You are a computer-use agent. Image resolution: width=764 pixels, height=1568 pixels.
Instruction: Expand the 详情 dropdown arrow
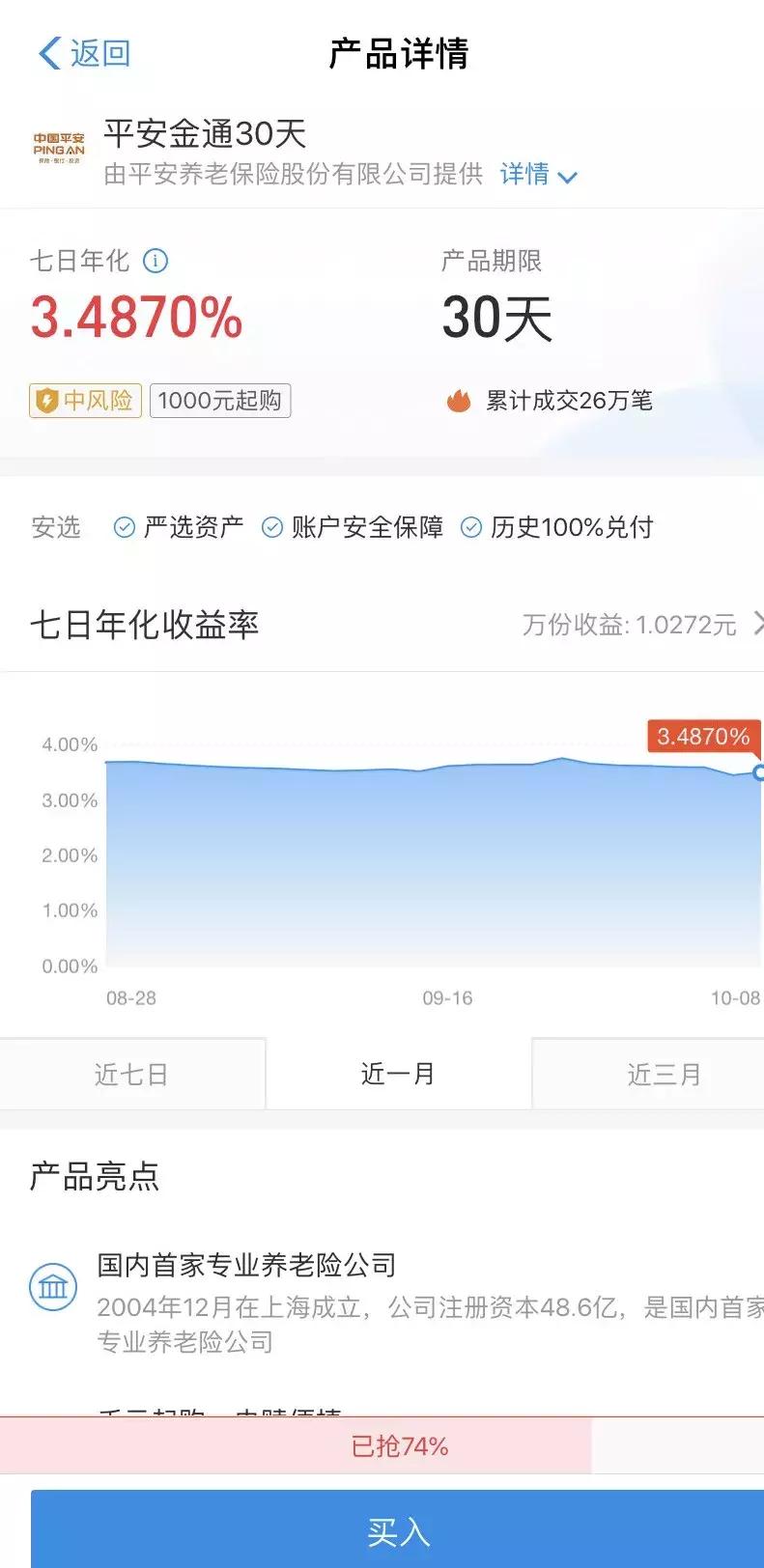(568, 177)
